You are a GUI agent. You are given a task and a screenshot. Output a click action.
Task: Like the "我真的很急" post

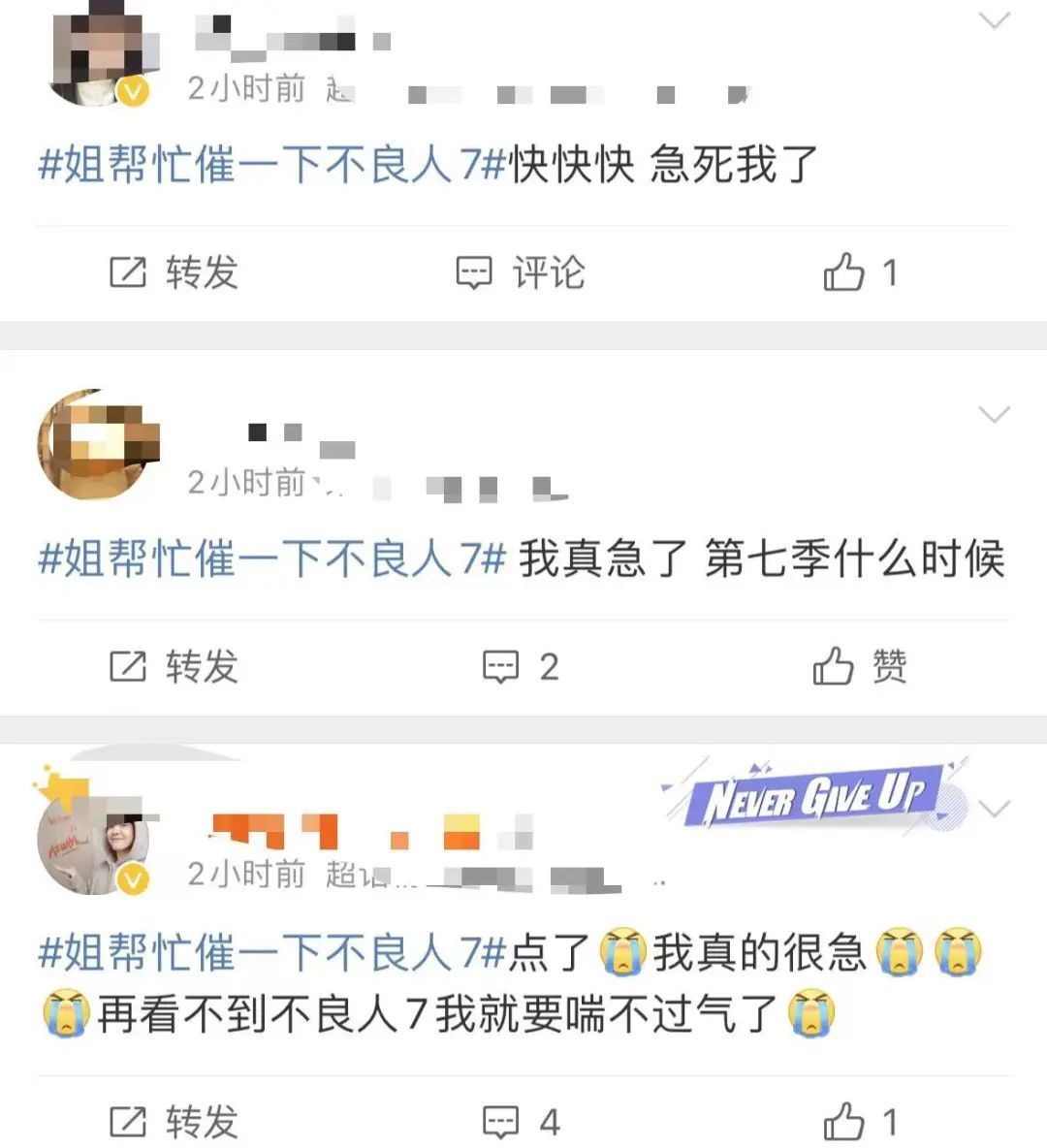[x=860, y=1122]
